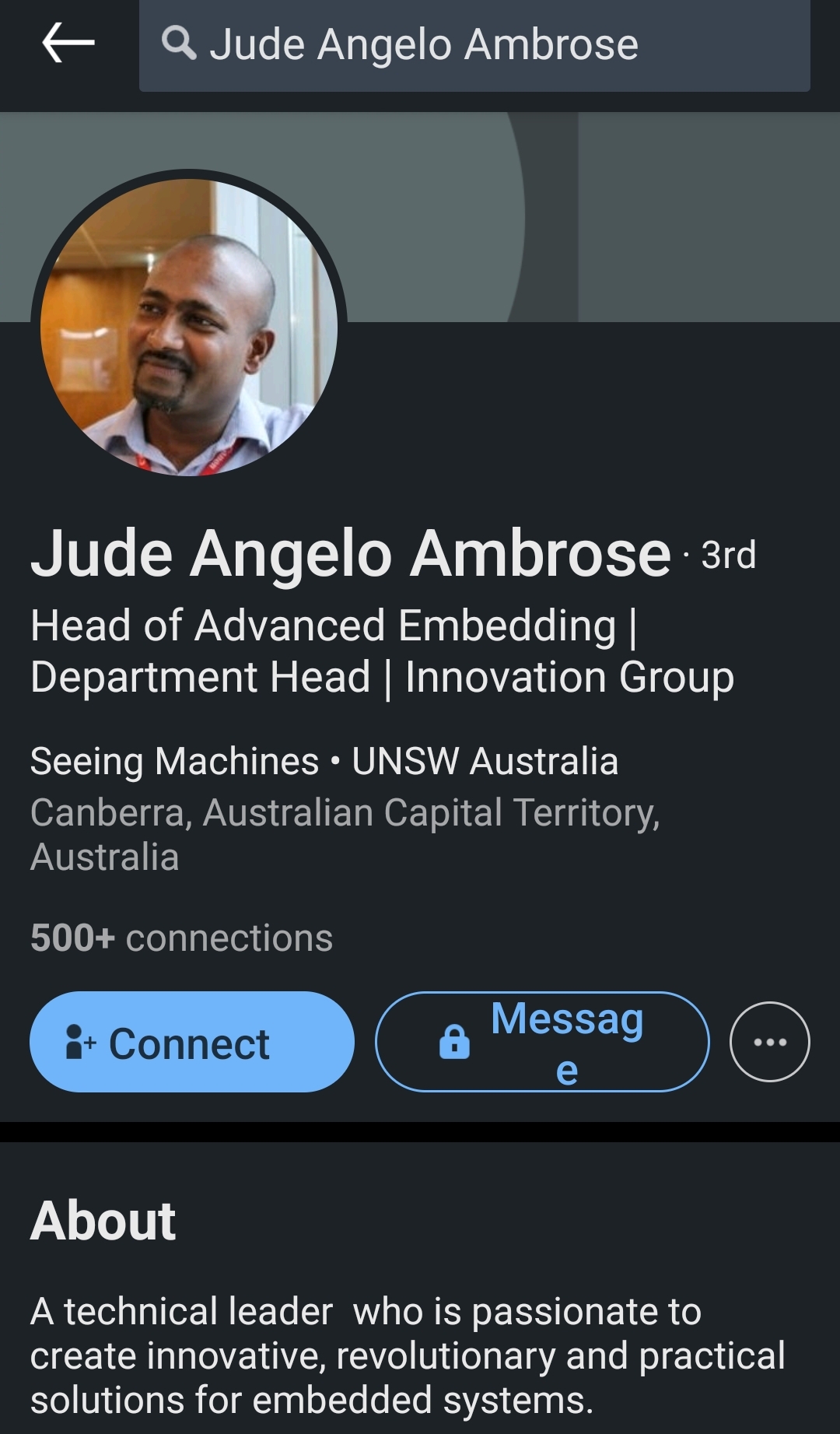This screenshot has width=840, height=1434.
Task: Tap the locked Message button
Action: point(542,1042)
